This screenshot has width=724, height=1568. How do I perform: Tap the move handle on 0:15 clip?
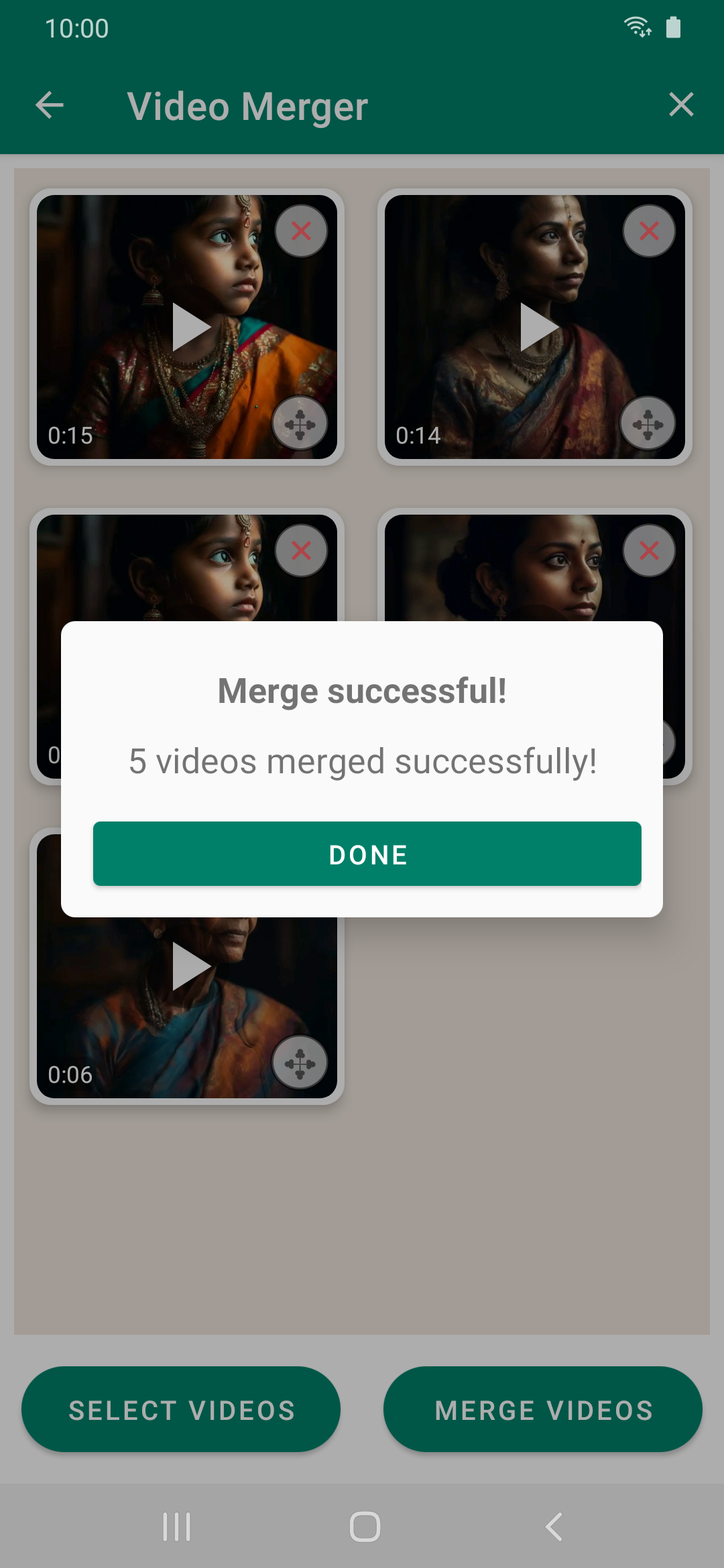(x=300, y=423)
